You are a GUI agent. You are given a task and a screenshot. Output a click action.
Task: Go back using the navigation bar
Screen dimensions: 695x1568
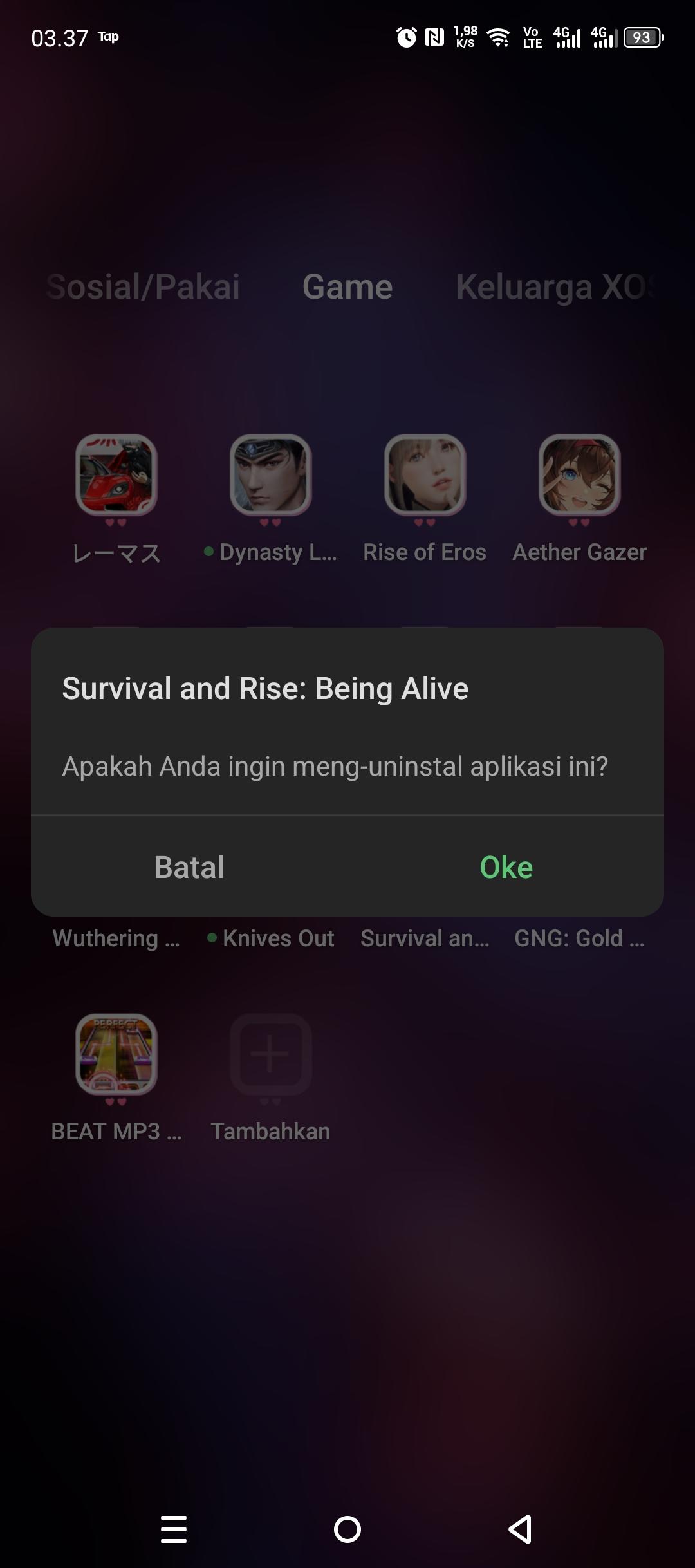[520, 1529]
